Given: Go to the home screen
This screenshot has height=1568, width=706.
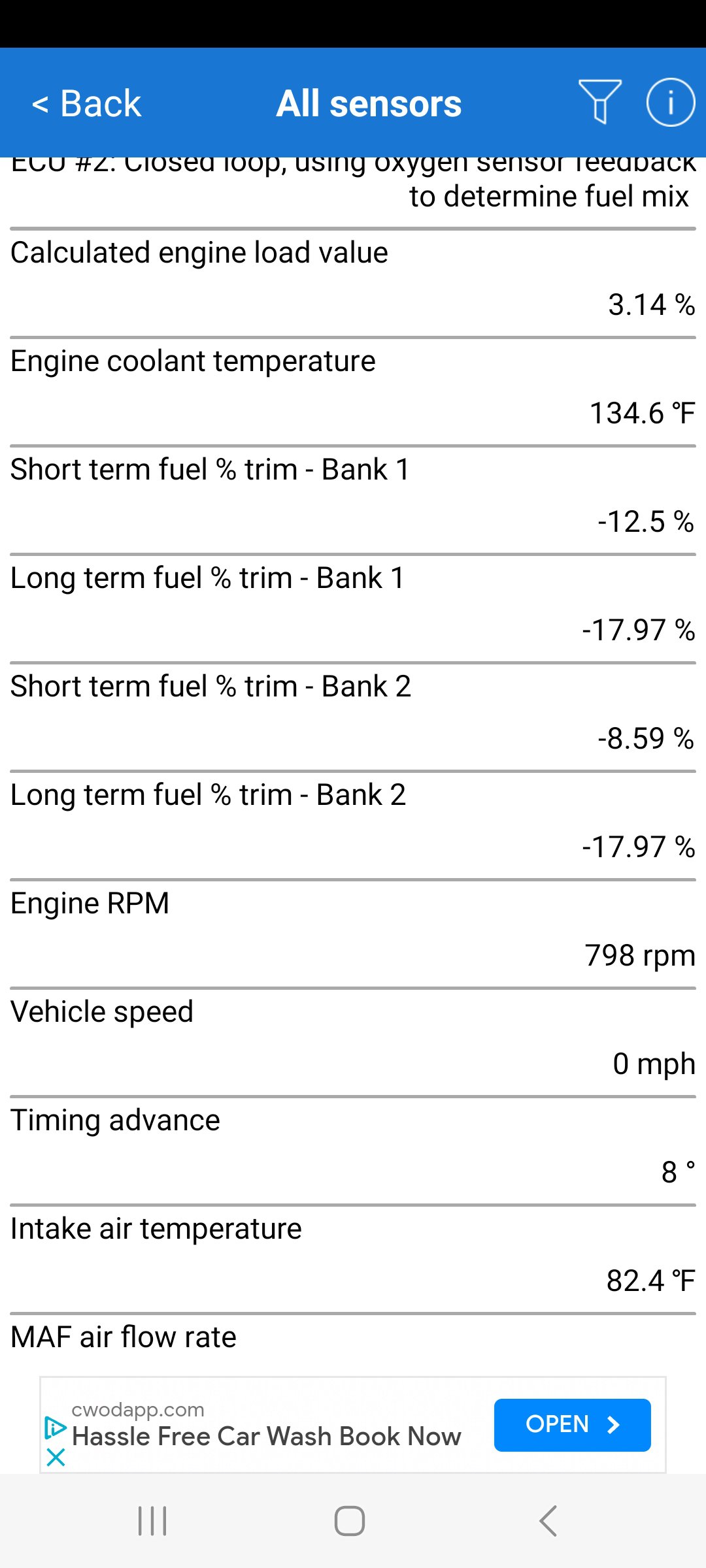Looking at the screenshot, I should [x=350, y=1520].
